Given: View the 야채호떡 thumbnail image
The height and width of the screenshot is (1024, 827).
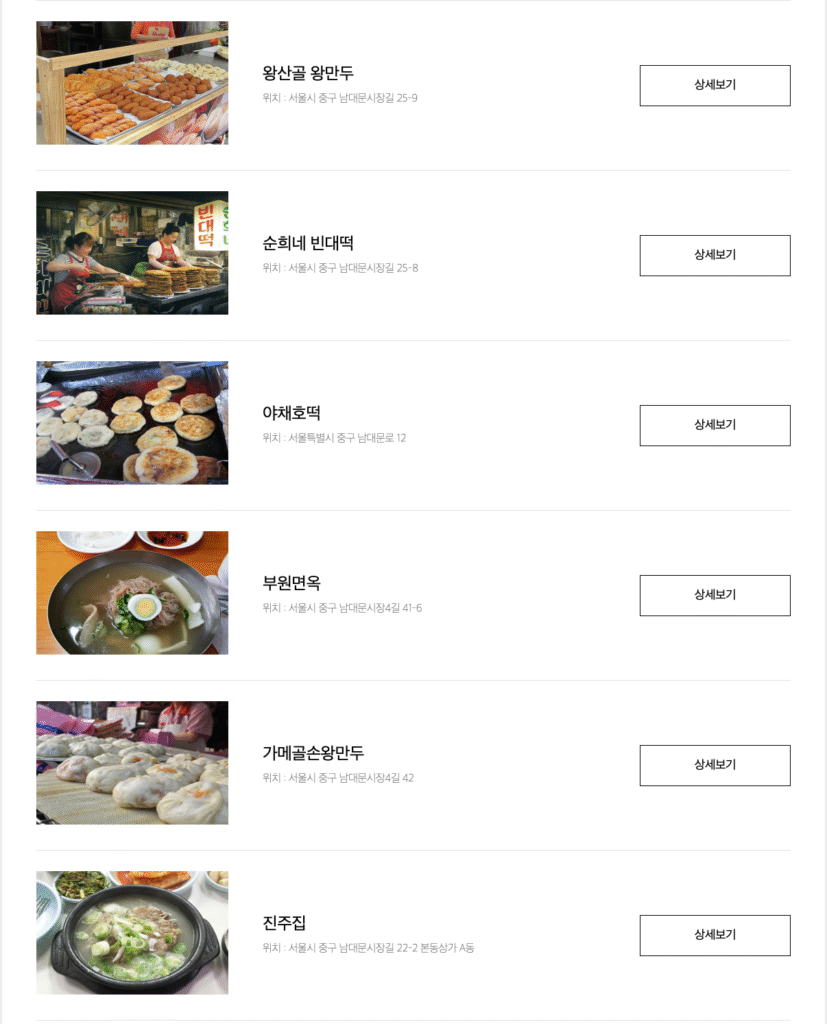Looking at the screenshot, I should (x=132, y=423).
